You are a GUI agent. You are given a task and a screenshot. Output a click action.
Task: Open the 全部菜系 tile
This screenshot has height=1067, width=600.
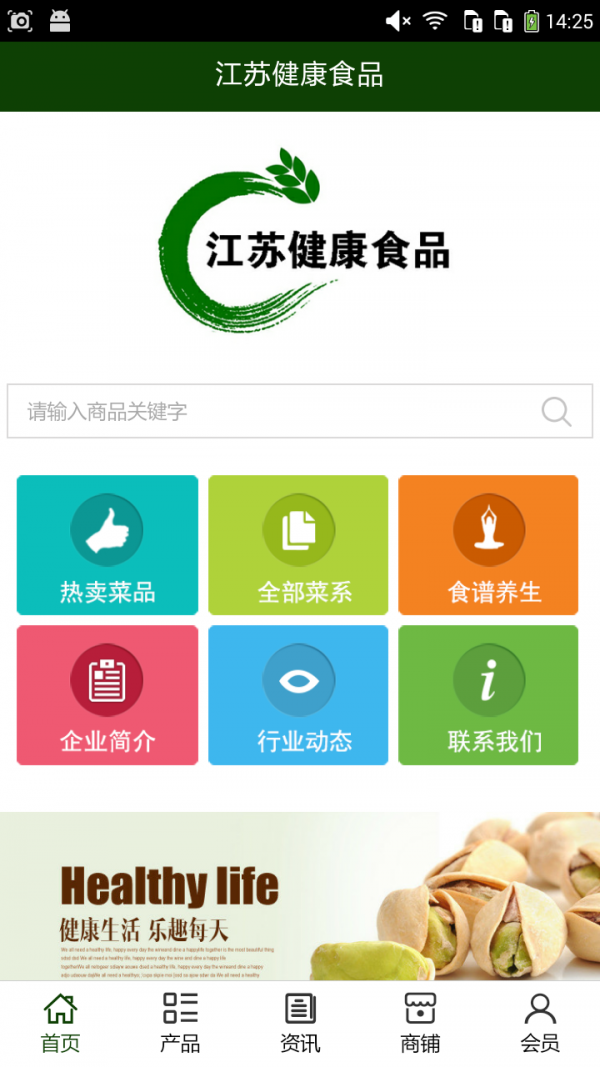coord(298,545)
